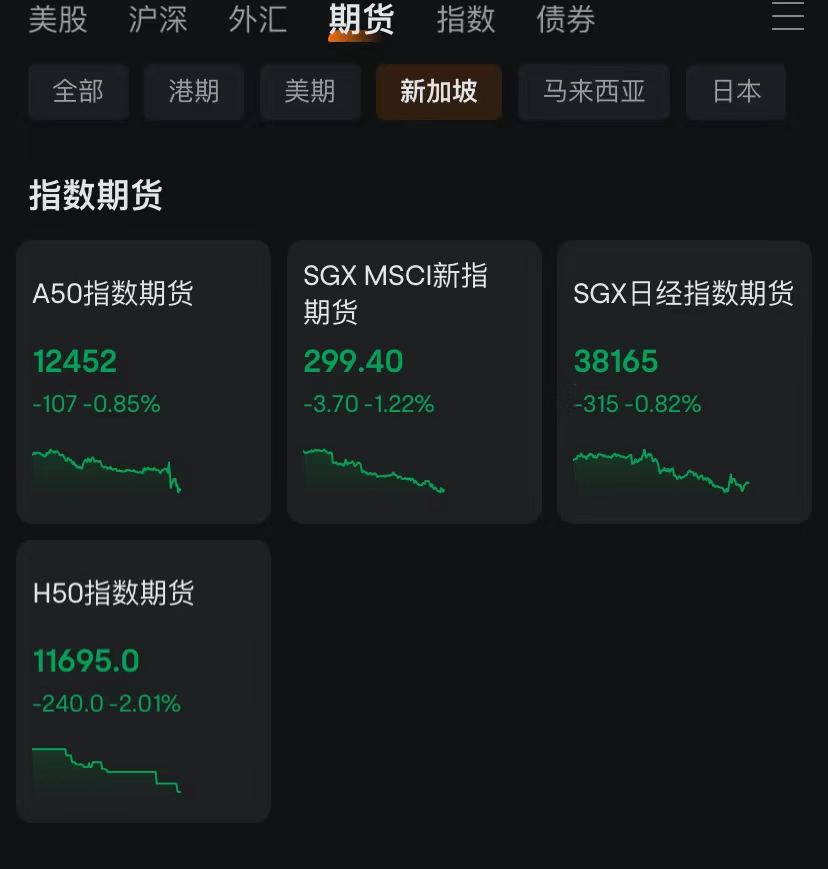Filter futures by 港期
This screenshot has height=869, width=828.
click(x=194, y=92)
